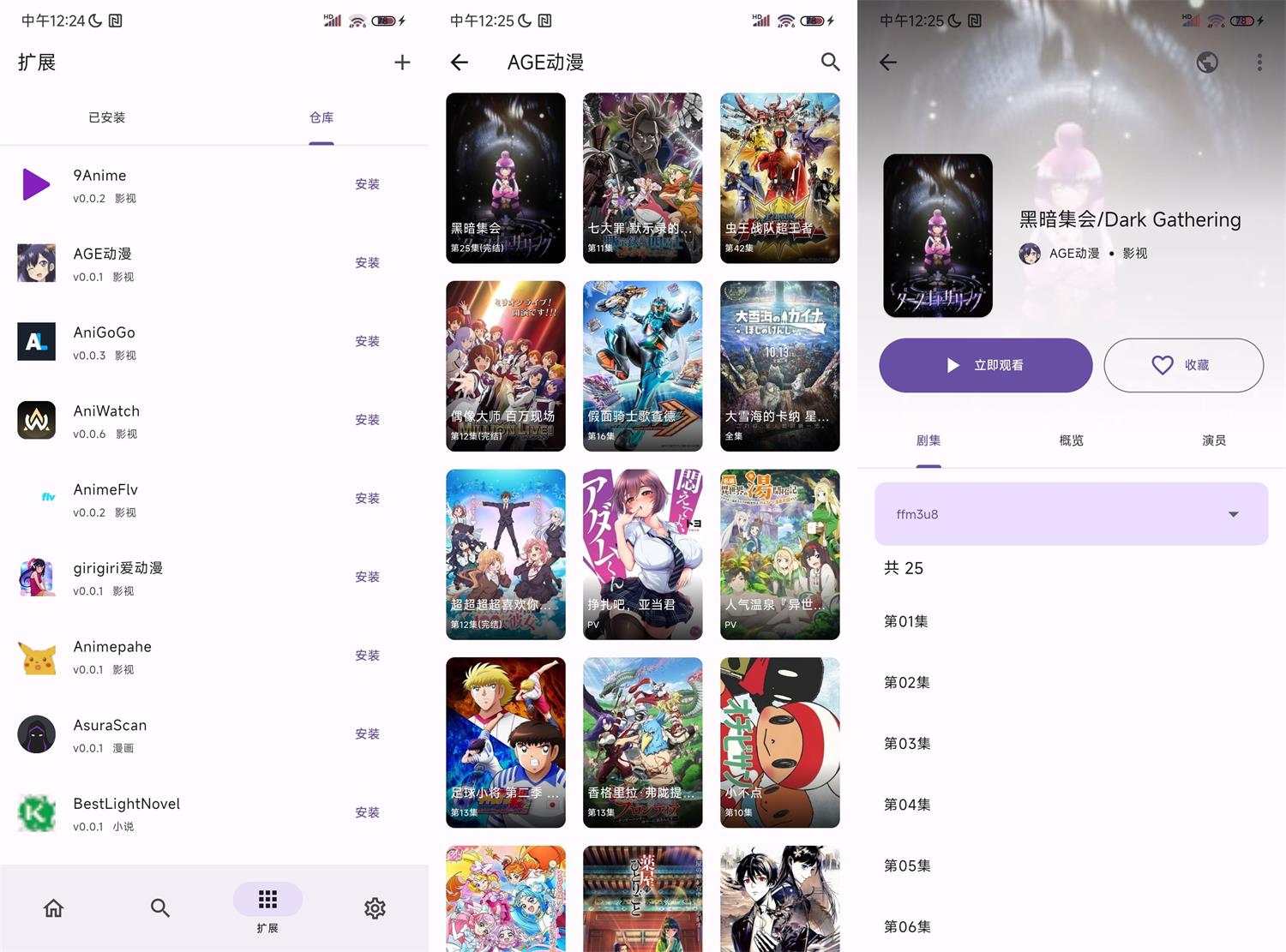Image resolution: width=1286 pixels, height=952 pixels.
Task: Select the 足球小将 第二季 poster
Action: (506, 742)
